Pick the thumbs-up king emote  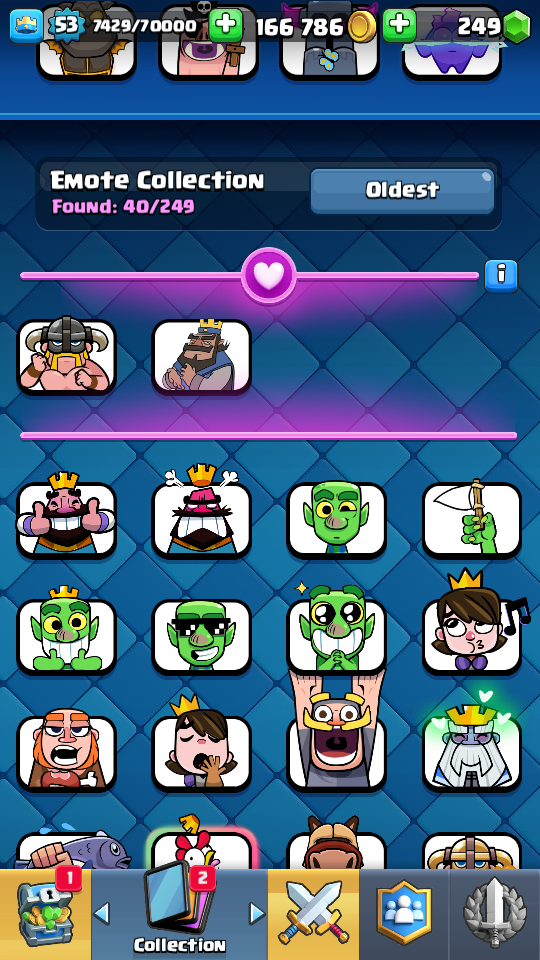pyautogui.click(x=66, y=519)
